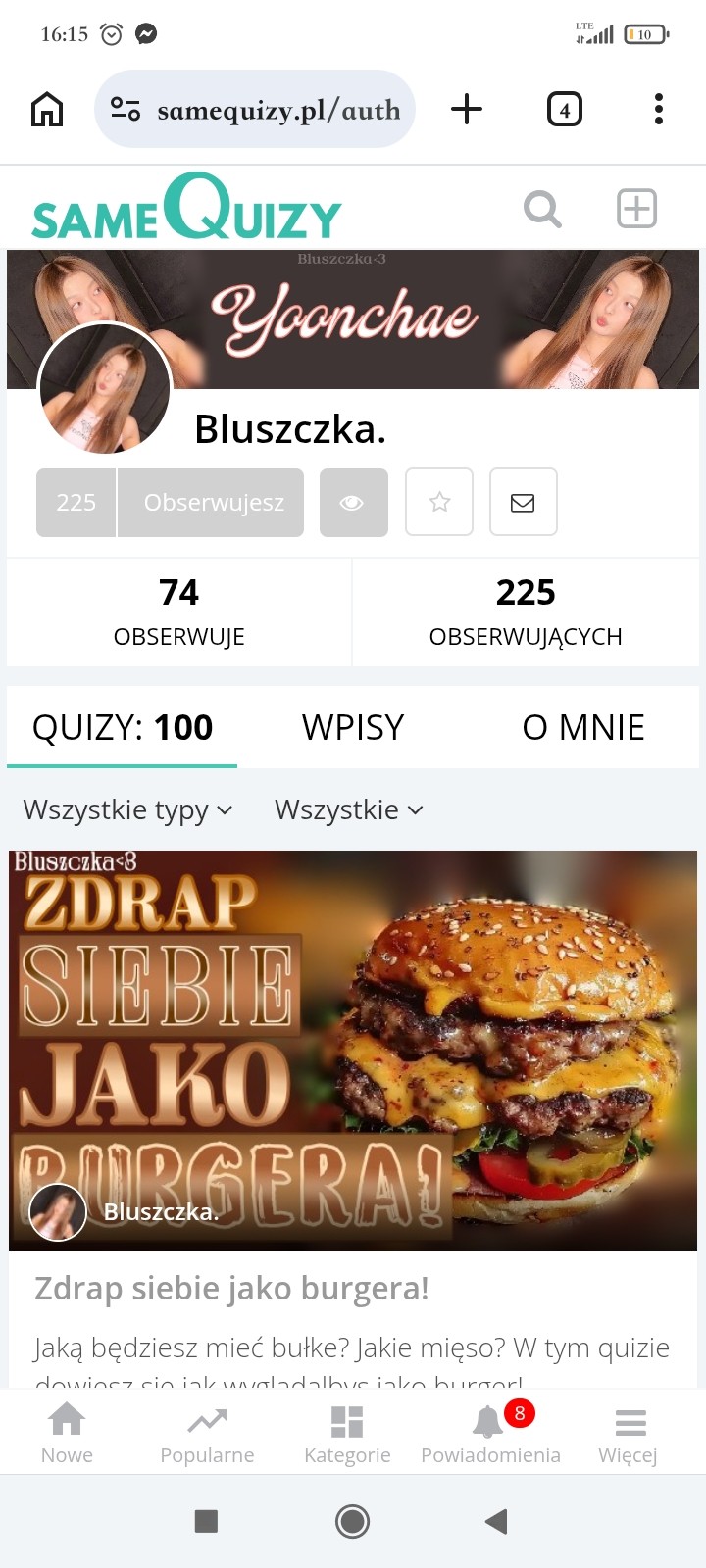Send a message via envelope icon

click(523, 503)
